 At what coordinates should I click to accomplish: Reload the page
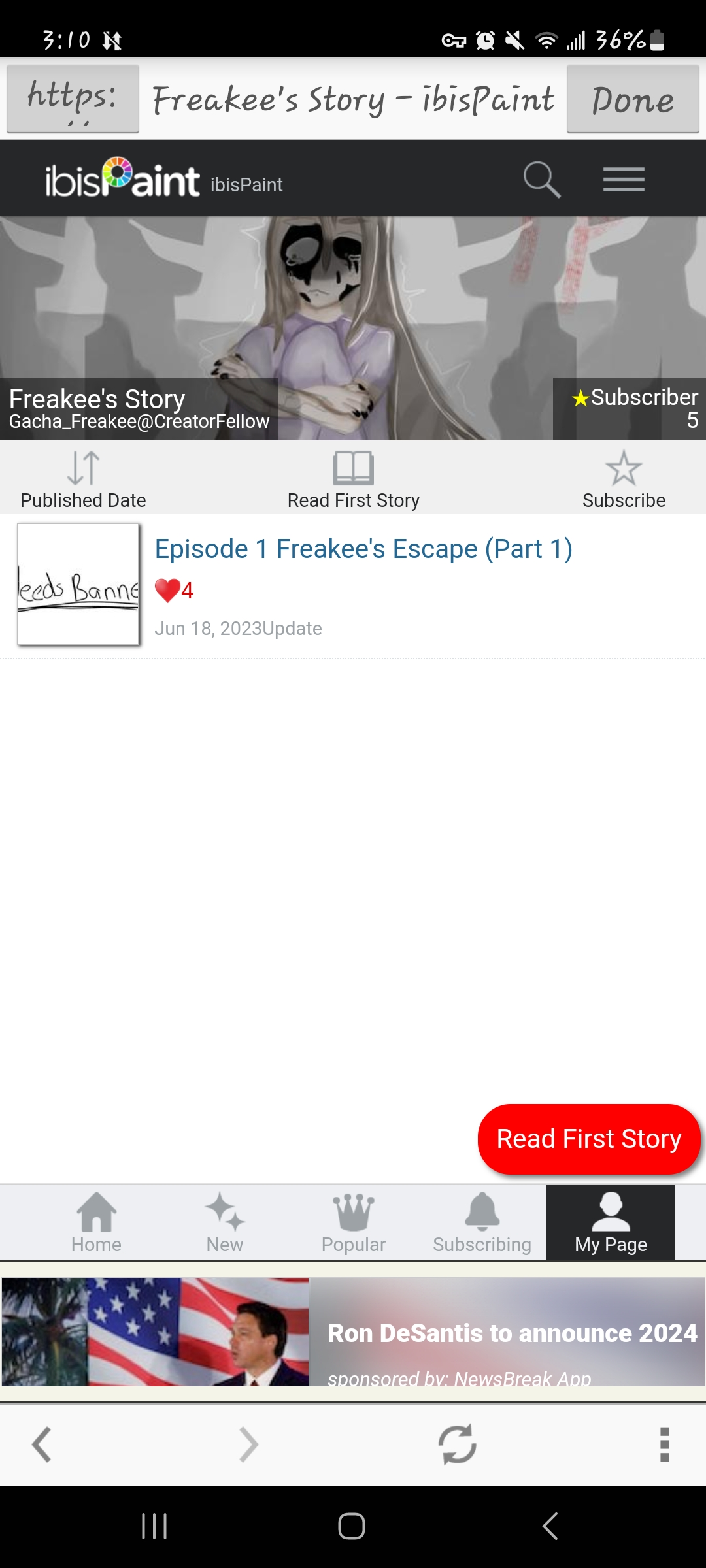click(457, 1444)
